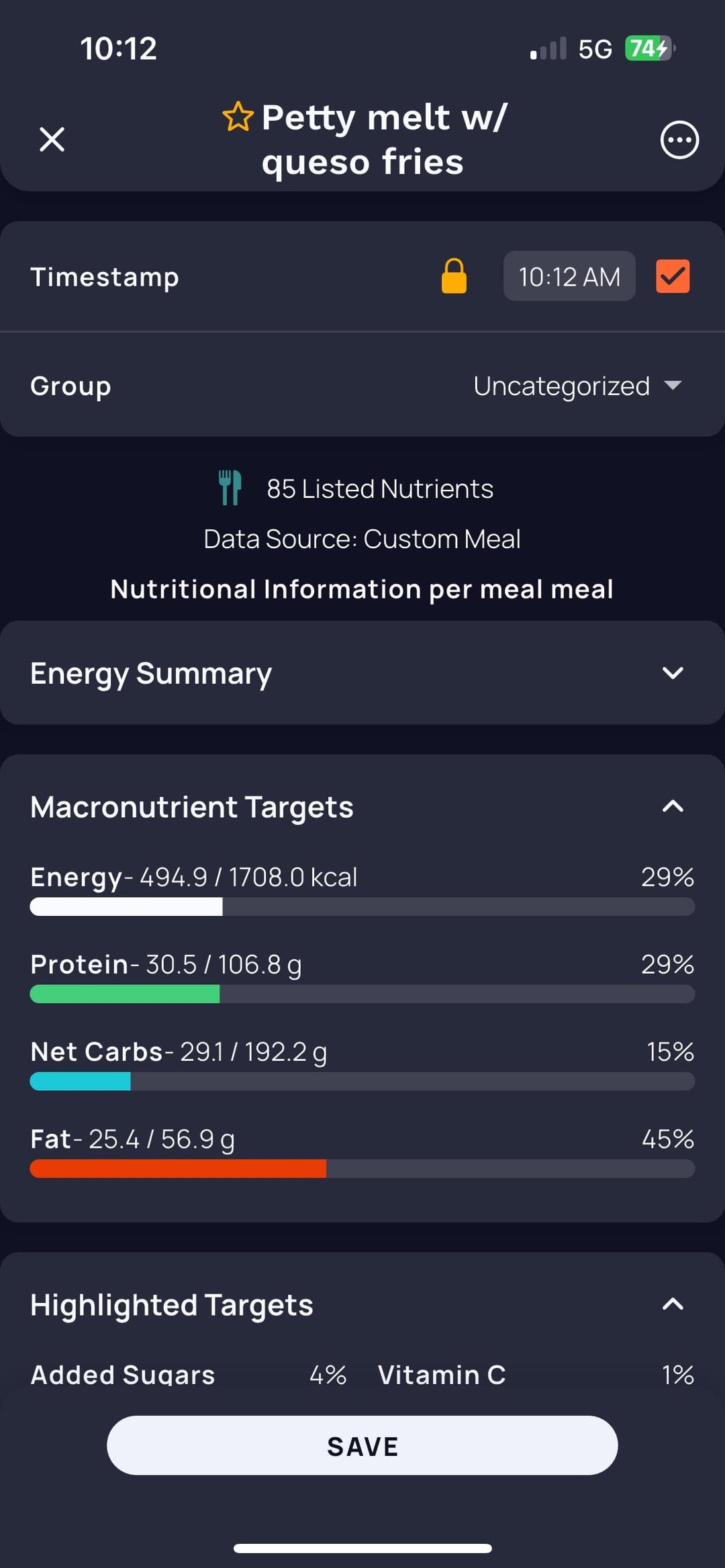Open the Group dropdown showing Uncategorized
The height and width of the screenshot is (1568, 725).
tap(577, 386)
